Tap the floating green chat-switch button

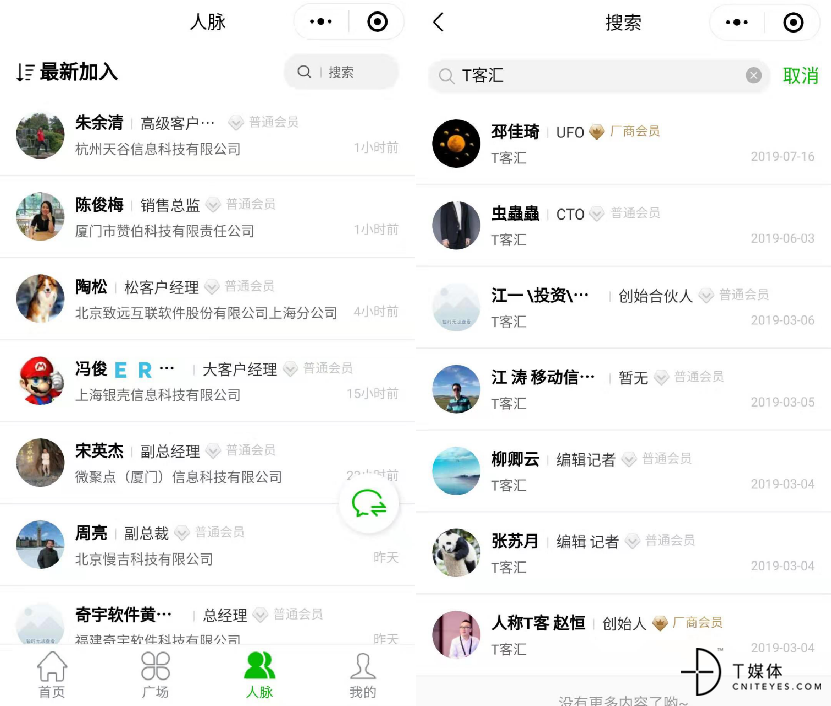[x=369, y=505]
